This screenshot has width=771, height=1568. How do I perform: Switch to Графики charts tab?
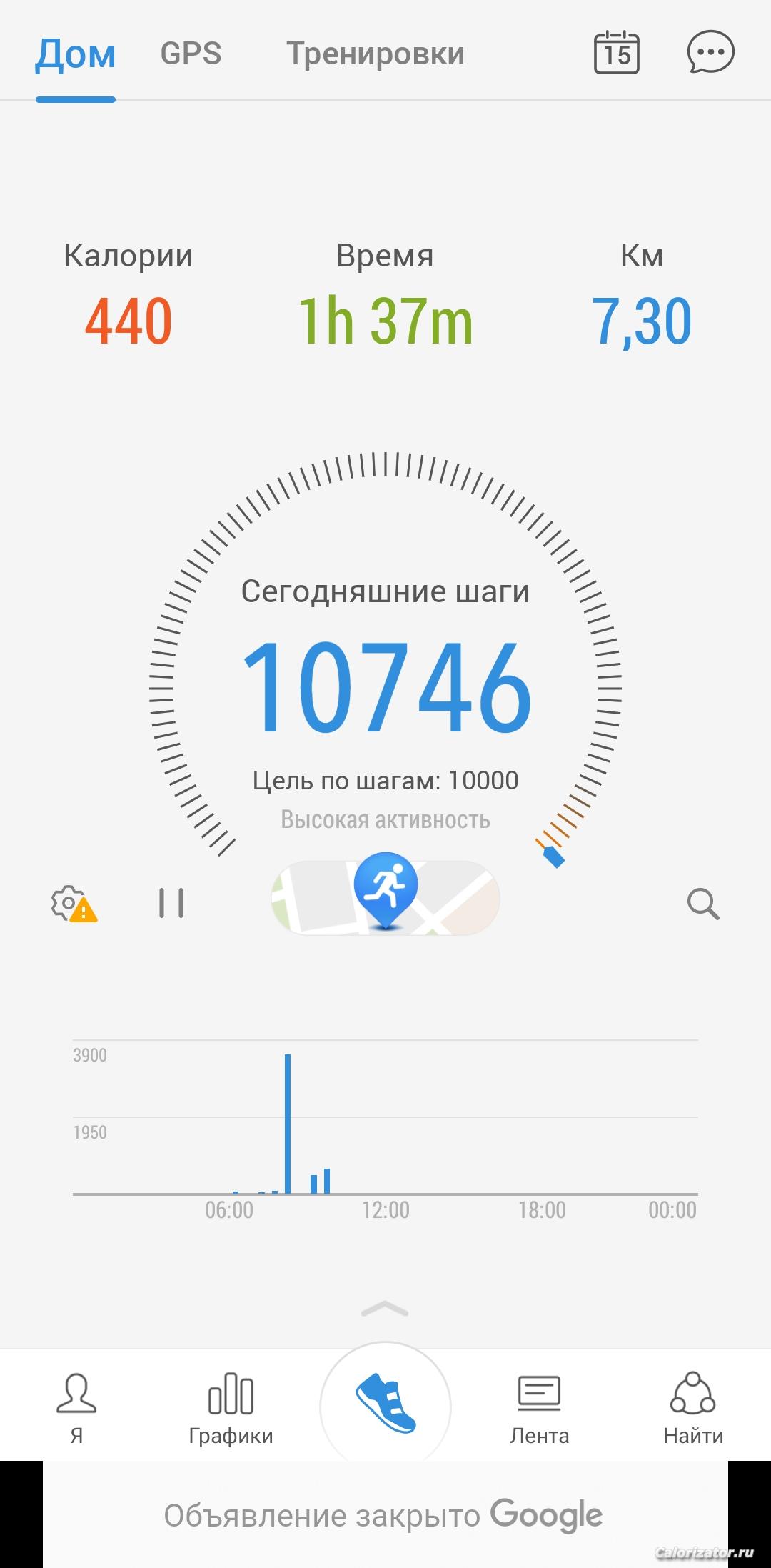[x=231, y=1408]
